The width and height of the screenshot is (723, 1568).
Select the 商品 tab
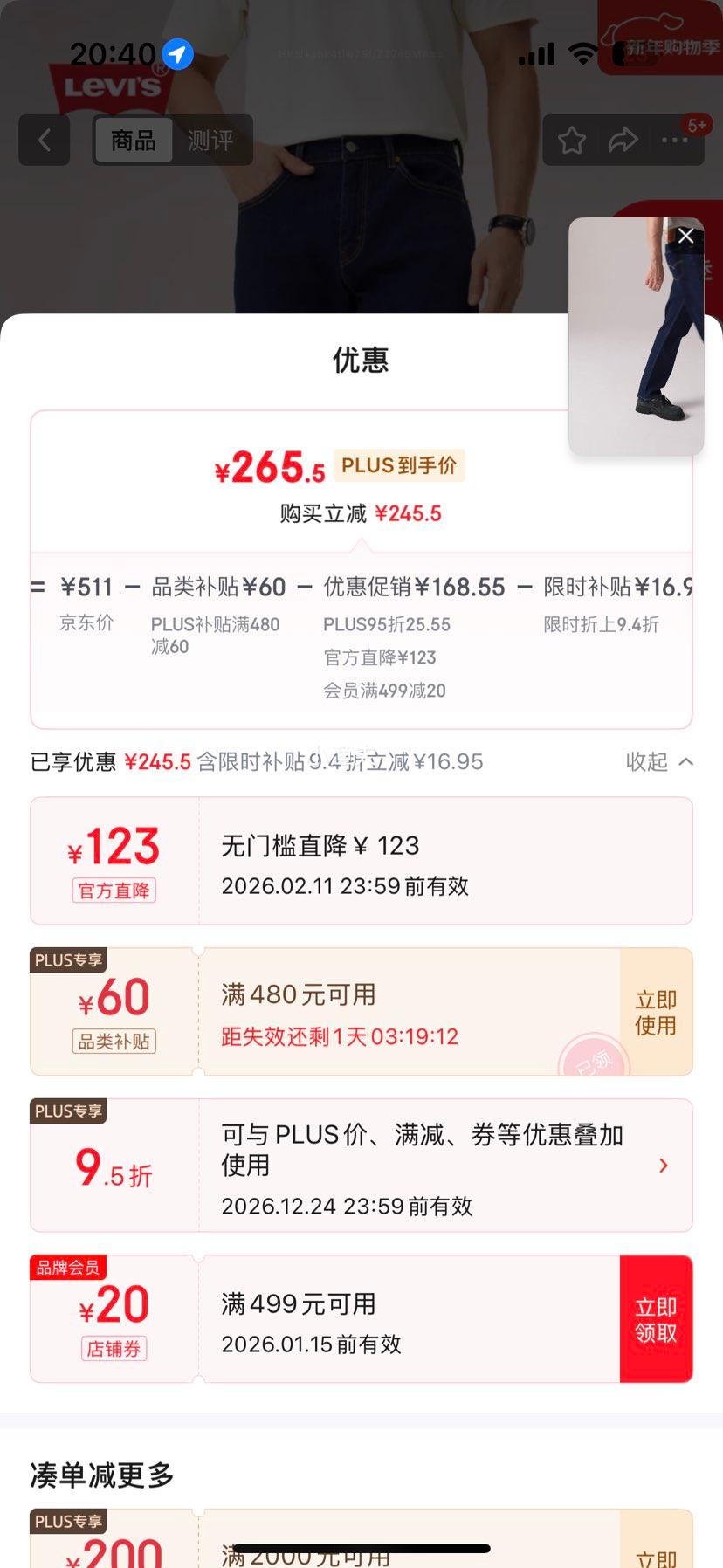coord(133,140)
